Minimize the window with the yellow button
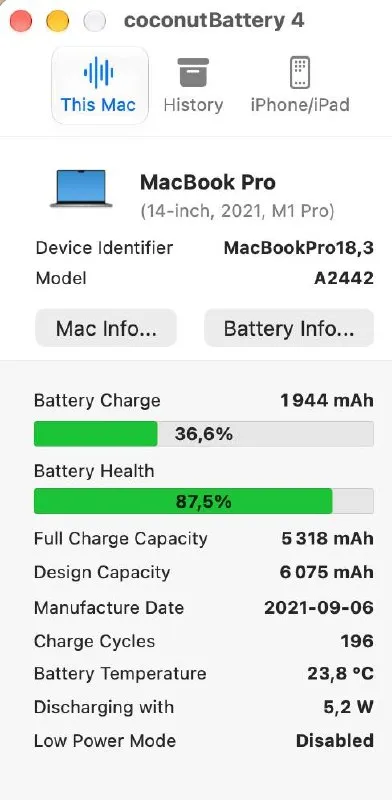 pyautogui.click(x=58, y=21)
